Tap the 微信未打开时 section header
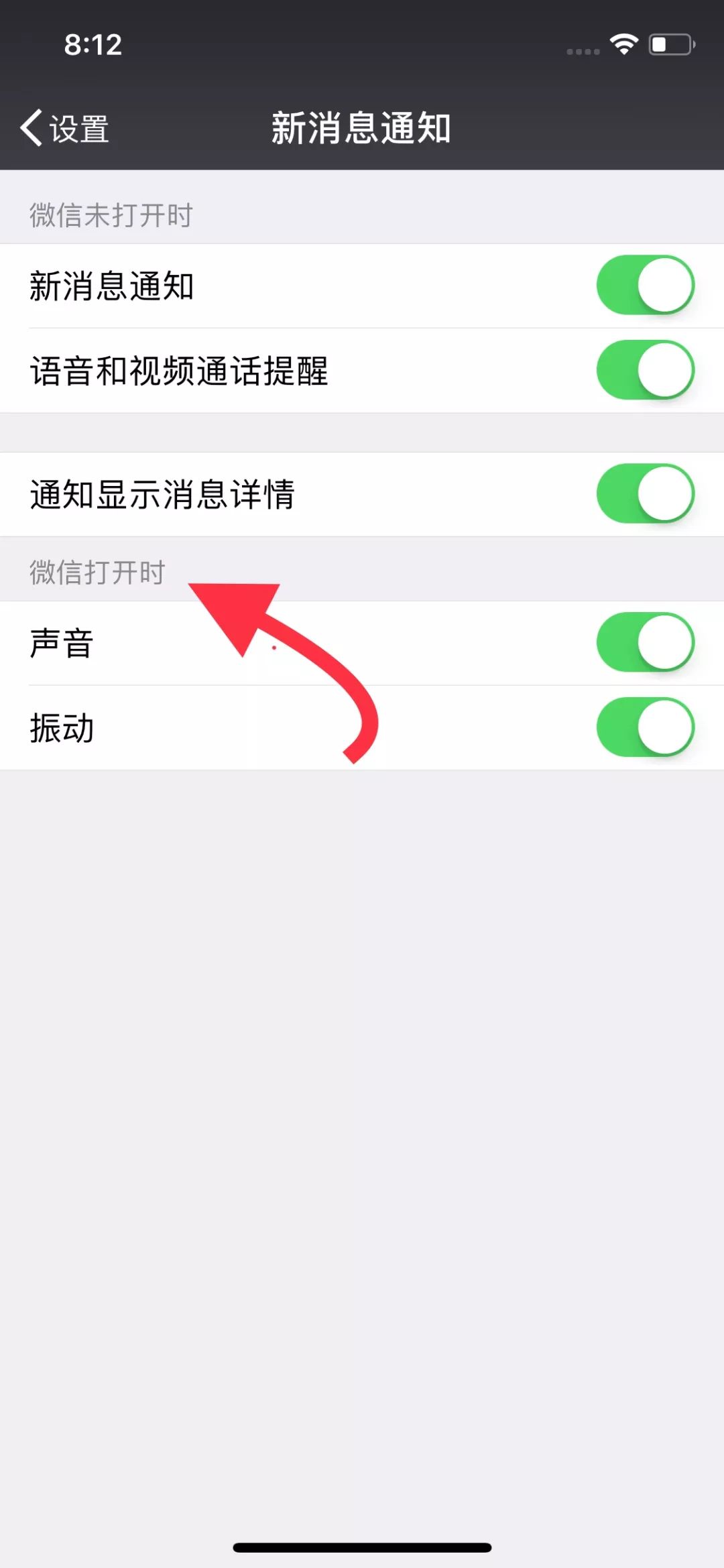The image size is (724, 1568). coord(111,215)
